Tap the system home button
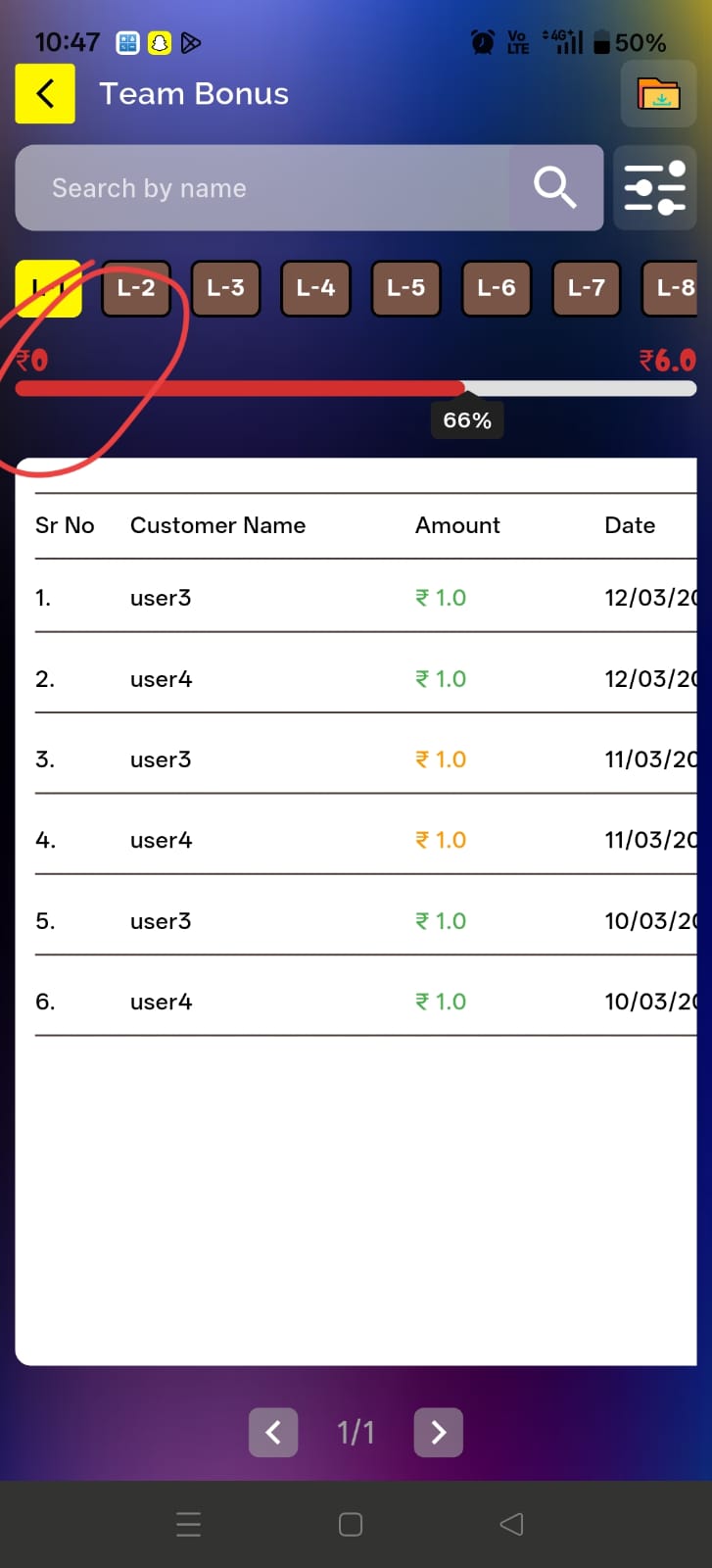This screenshot has width=712, height=1568. pyautogui.click(x=351, y=1524)
